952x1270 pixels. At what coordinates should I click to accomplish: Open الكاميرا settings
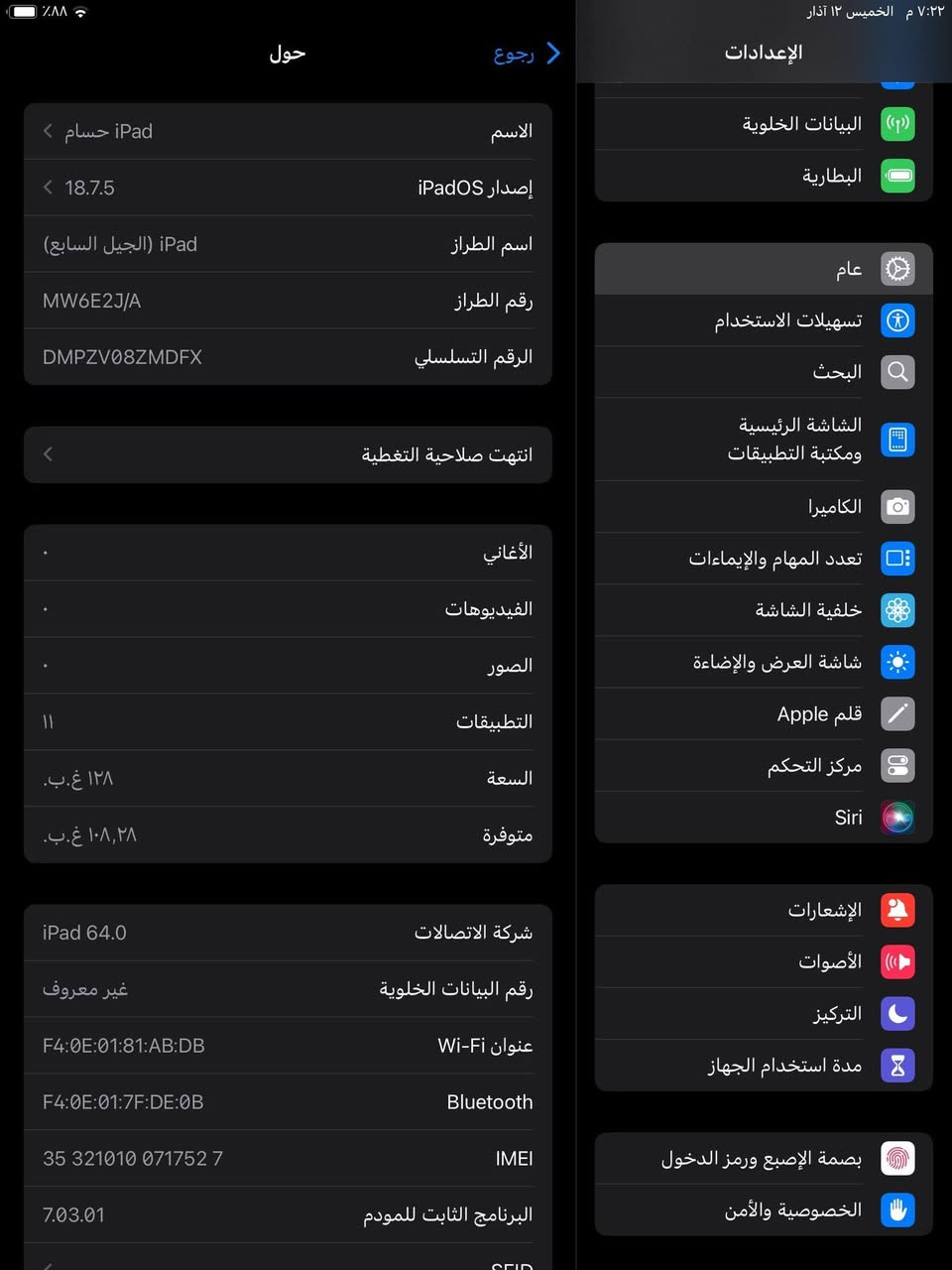[x=764, y=507]
